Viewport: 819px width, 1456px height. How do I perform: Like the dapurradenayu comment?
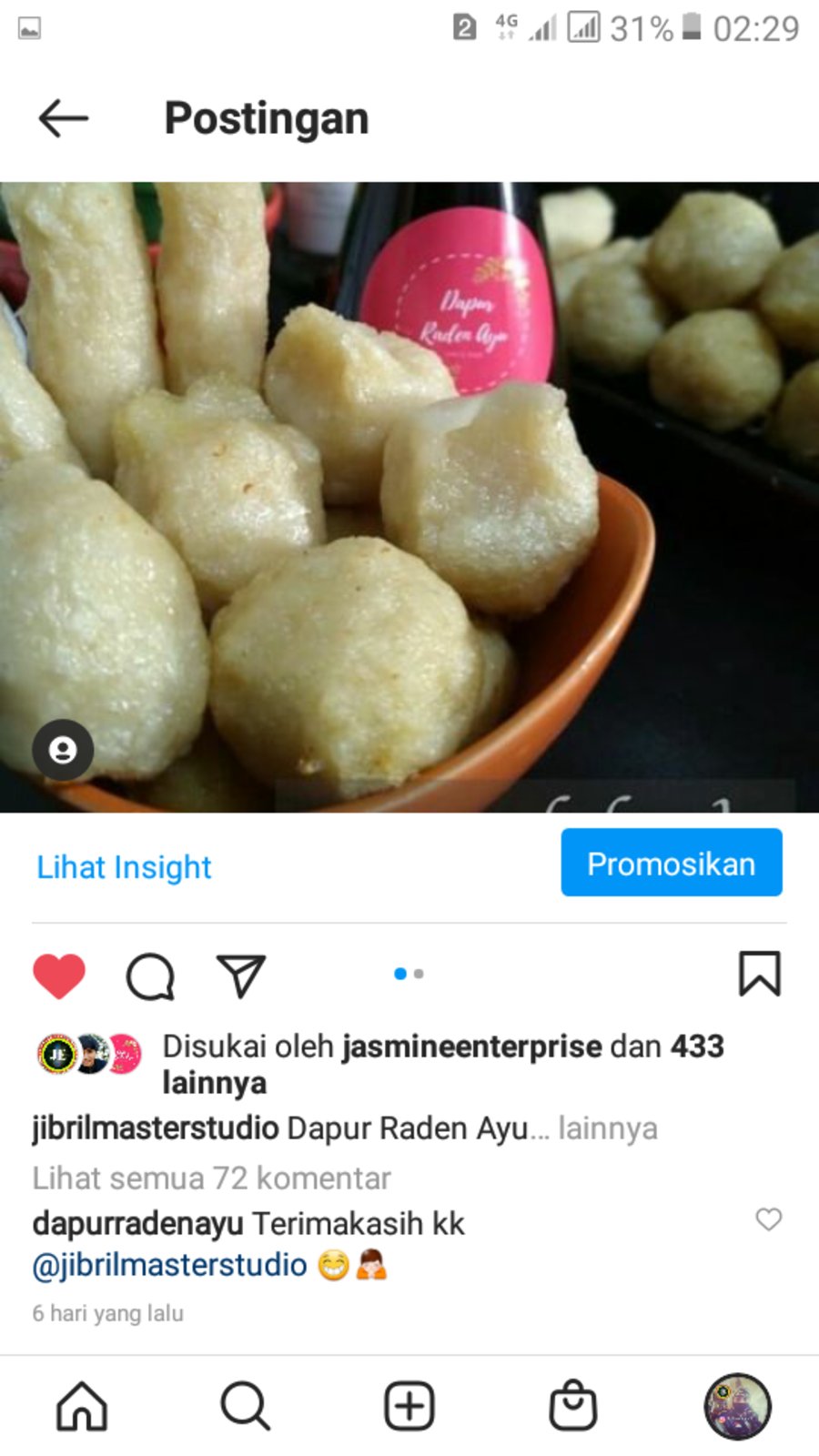(x=768, y=1219)
